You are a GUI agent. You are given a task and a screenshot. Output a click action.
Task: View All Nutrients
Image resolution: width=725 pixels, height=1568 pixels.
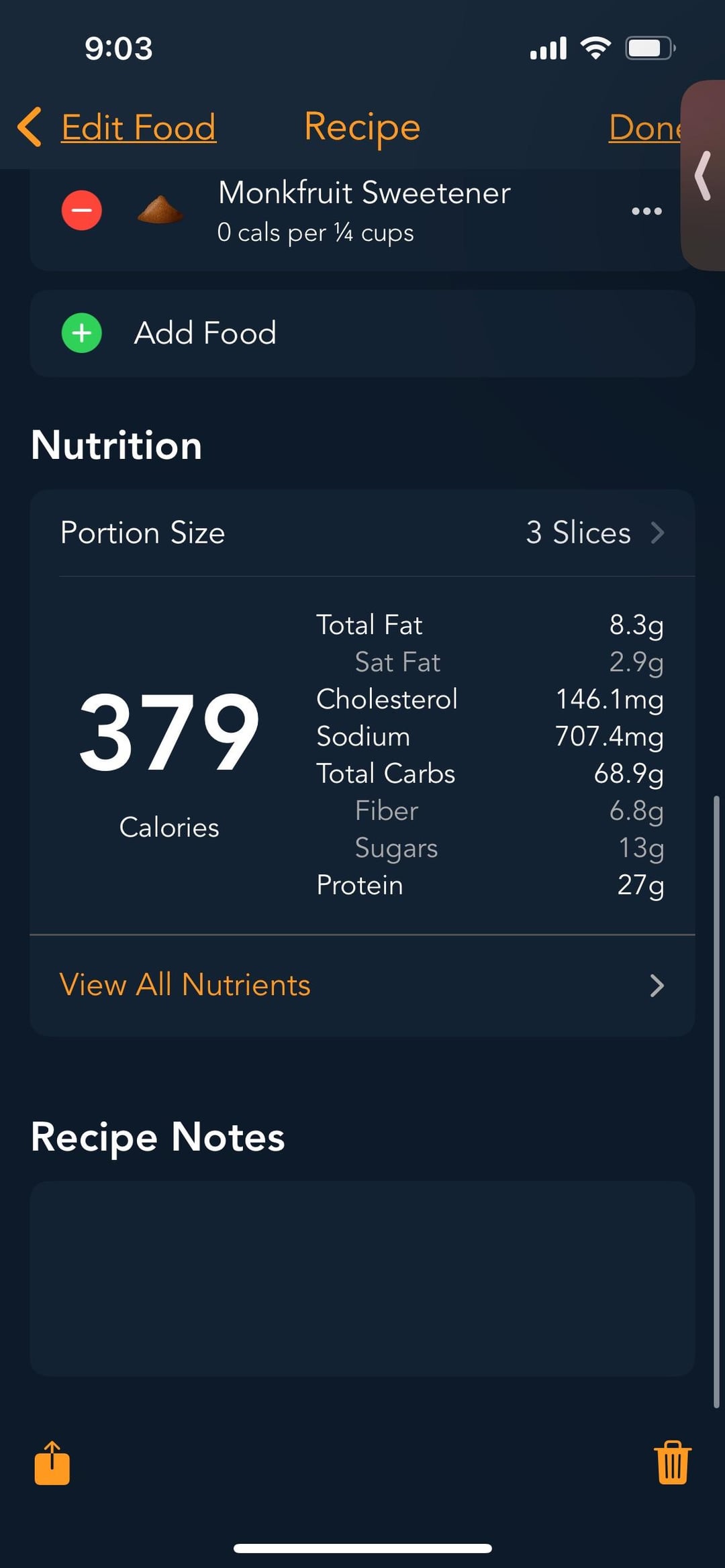(x=362, y=985)
